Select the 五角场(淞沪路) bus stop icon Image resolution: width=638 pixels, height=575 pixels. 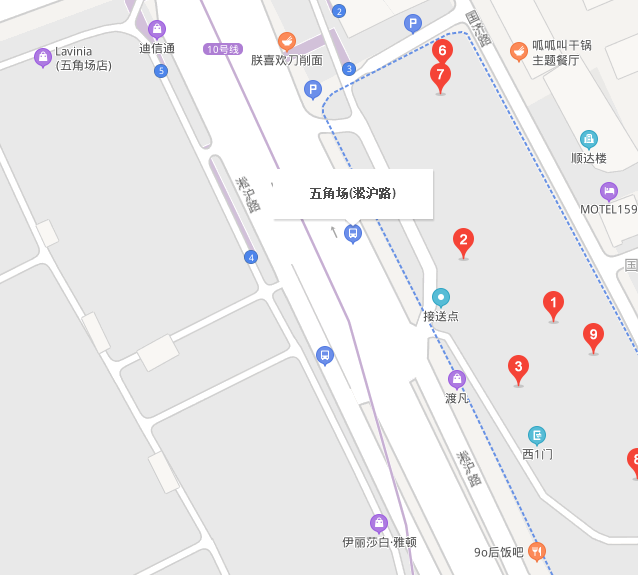click(352, 233)
